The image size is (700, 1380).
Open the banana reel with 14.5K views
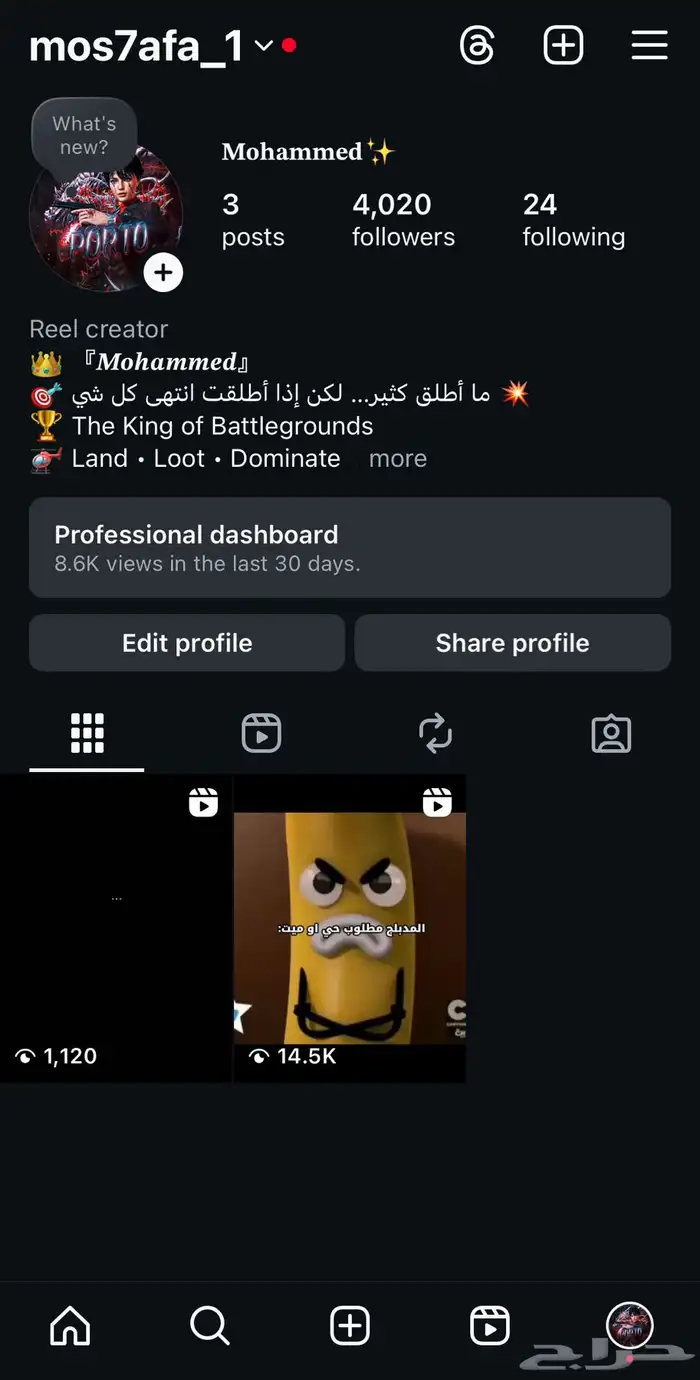(x=349, y=928)
